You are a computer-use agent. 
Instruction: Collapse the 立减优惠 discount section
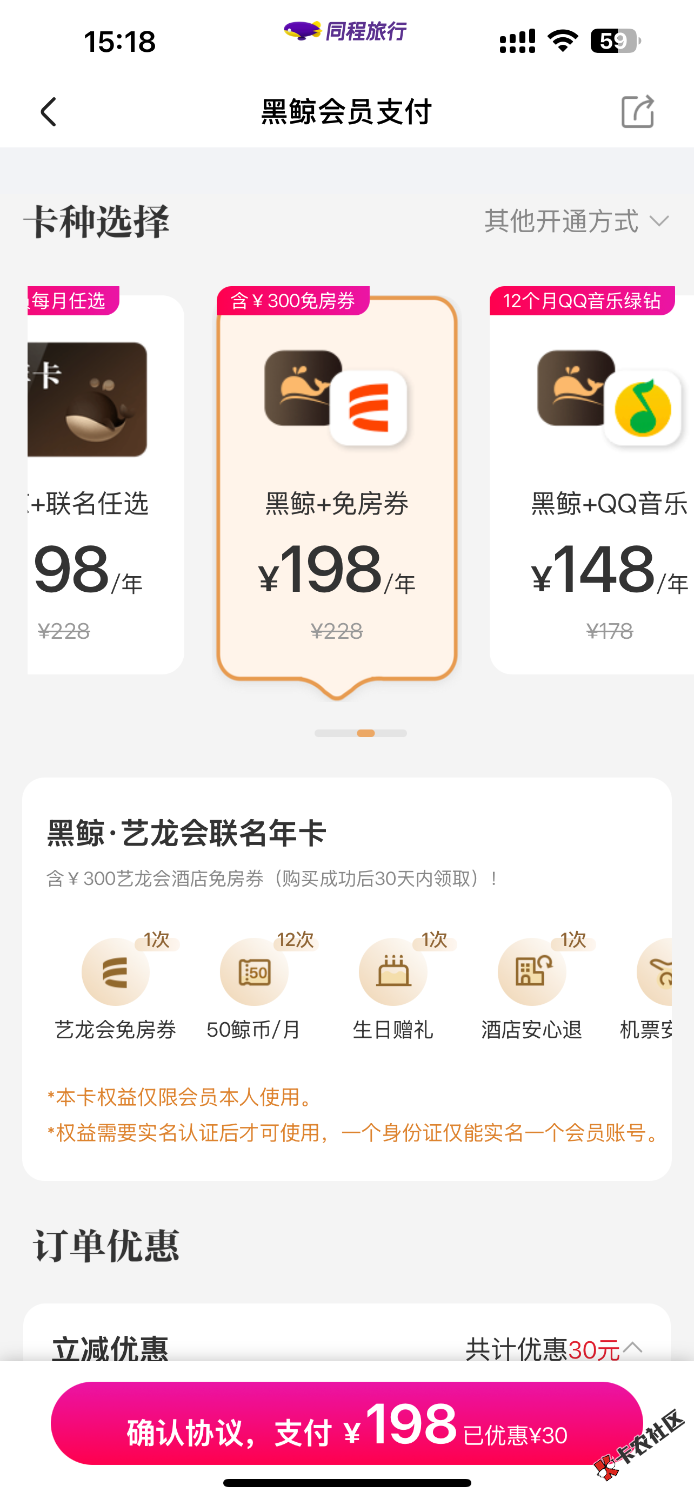coord(632,1348)
